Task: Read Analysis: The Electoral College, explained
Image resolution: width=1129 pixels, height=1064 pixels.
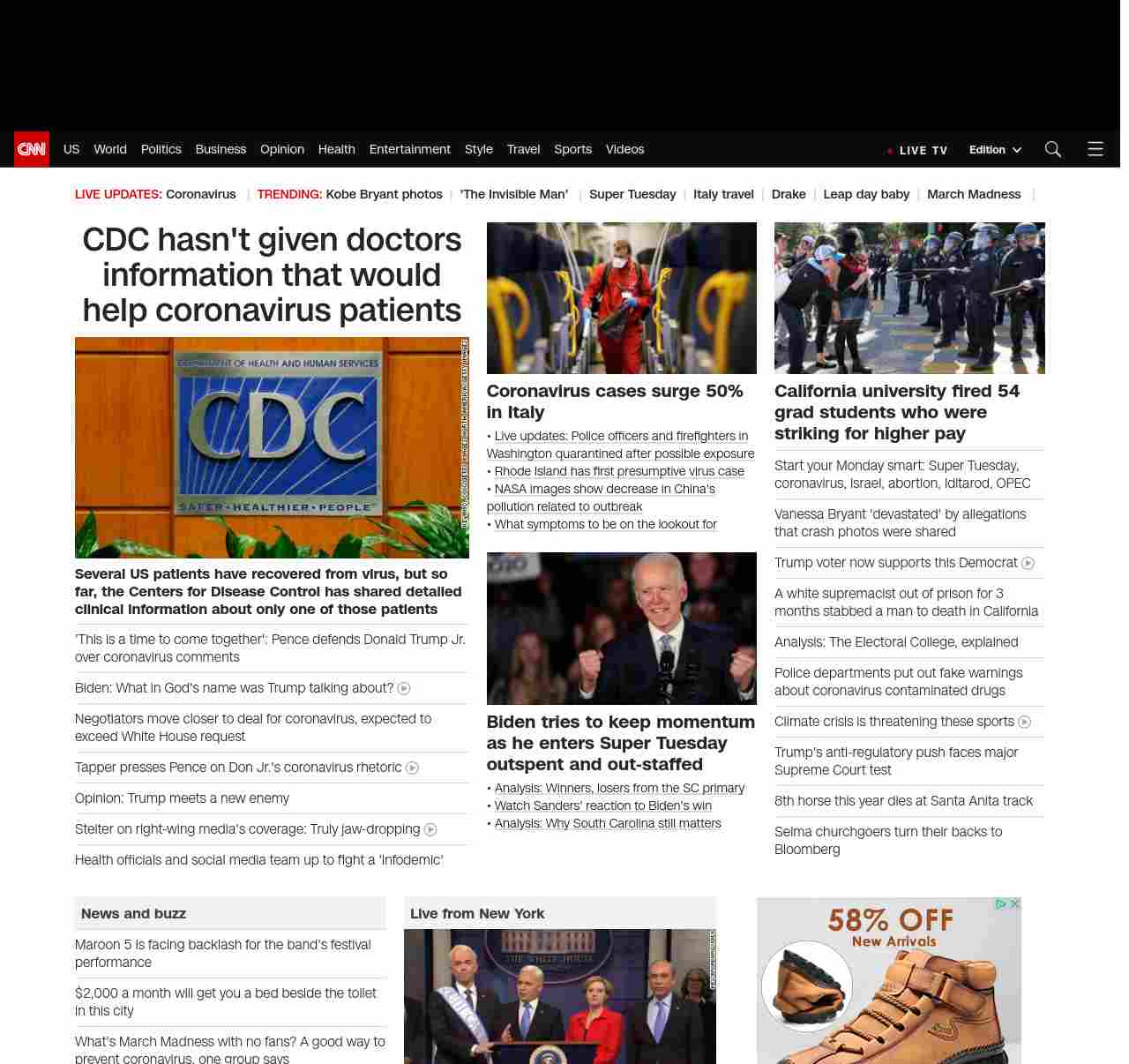Action: (x=896, y=642)
